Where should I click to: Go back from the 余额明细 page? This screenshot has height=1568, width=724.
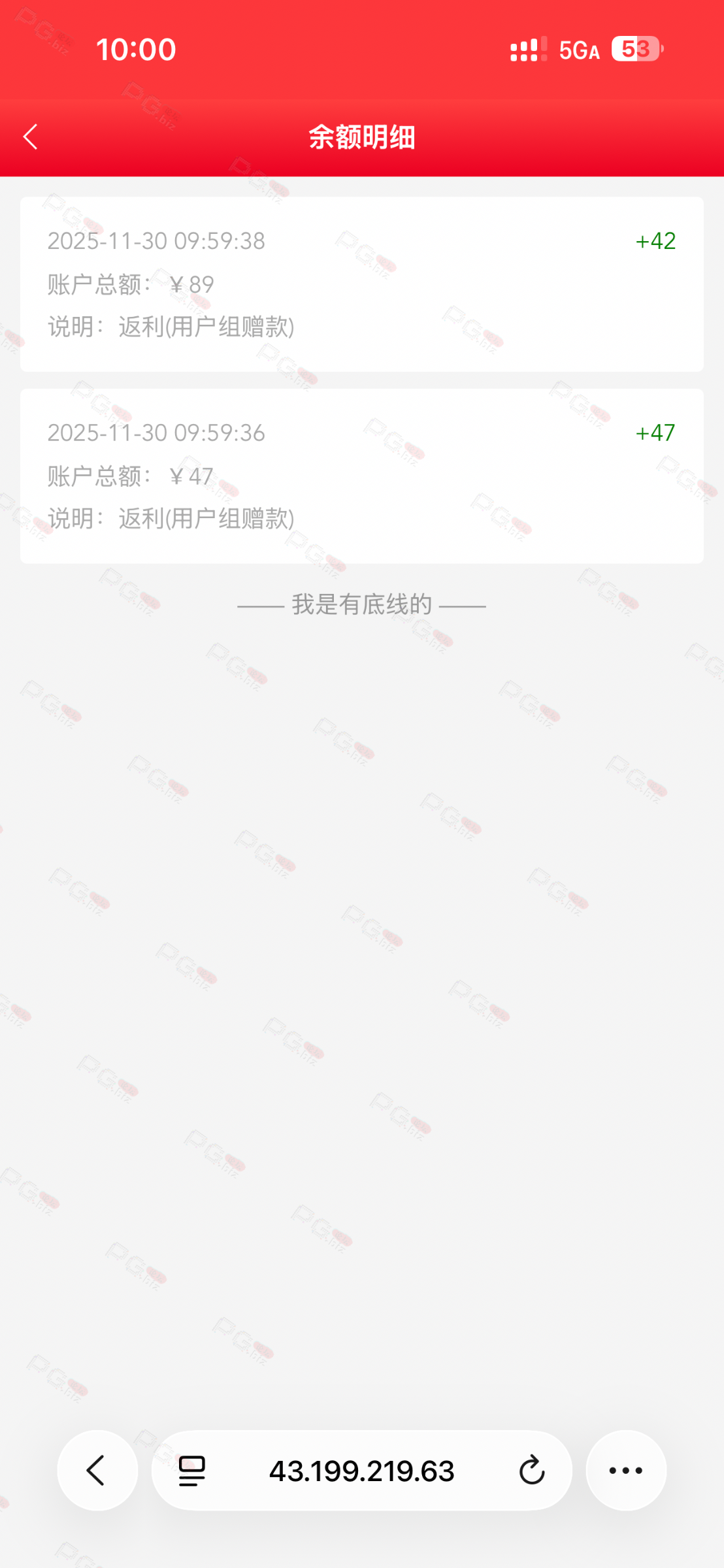[31, 137]
